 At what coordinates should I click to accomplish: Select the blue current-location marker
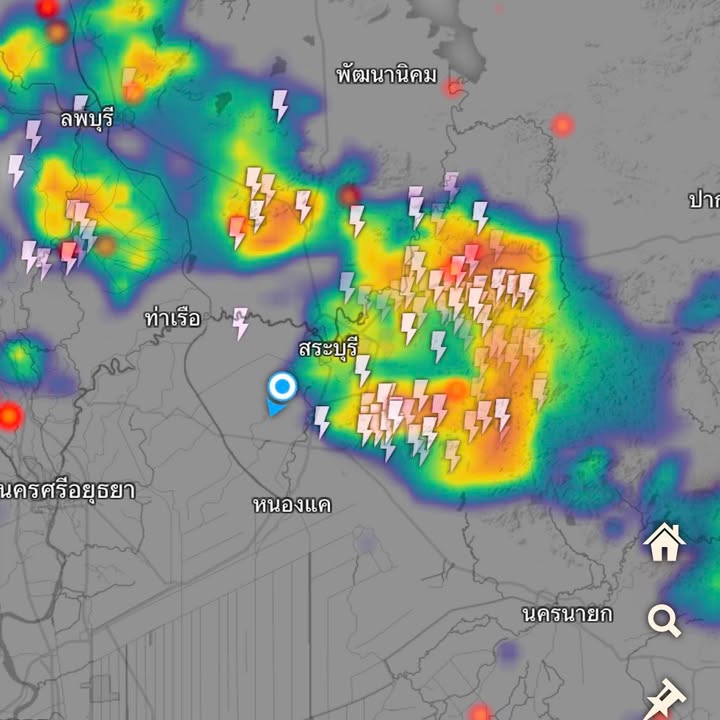point(283,388)
